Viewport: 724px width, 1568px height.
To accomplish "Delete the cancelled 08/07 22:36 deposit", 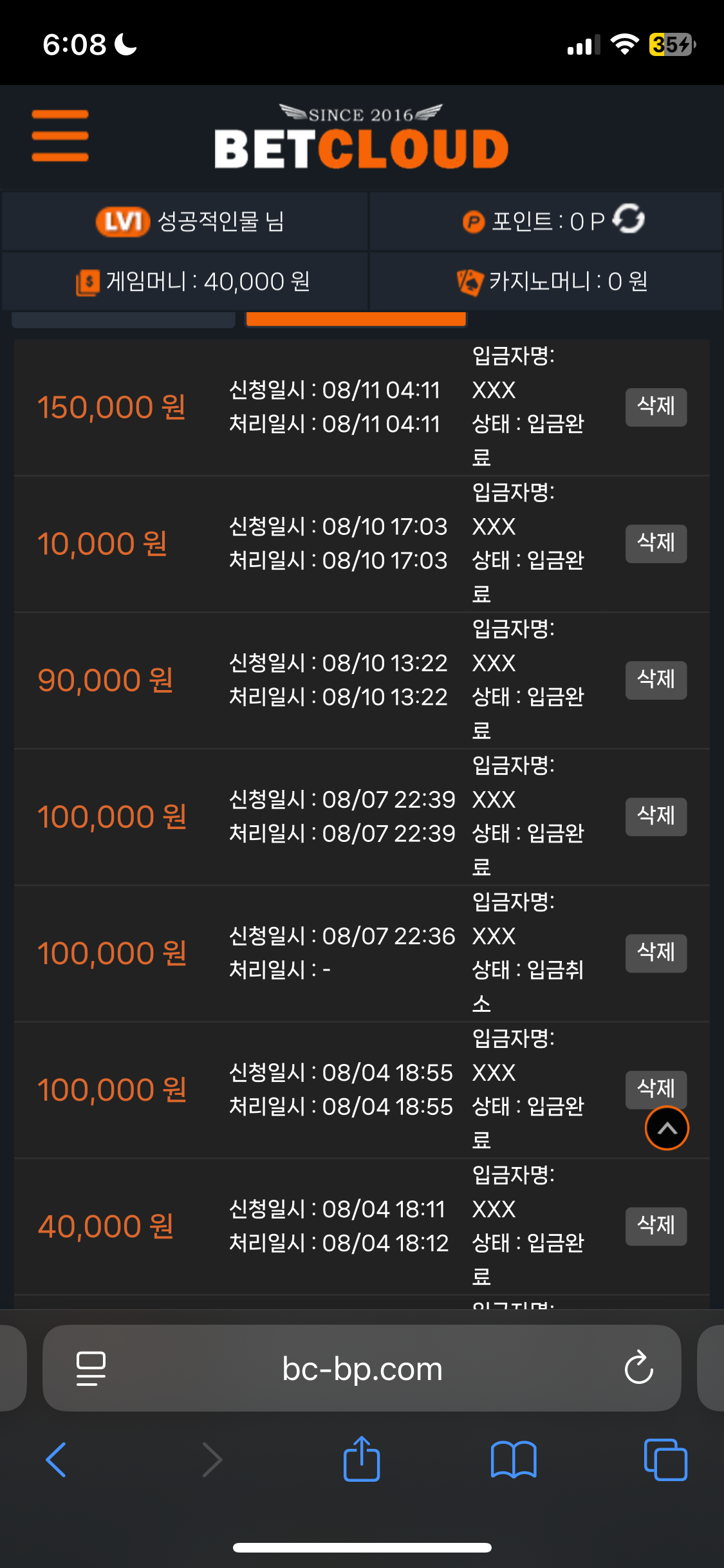I will pos(656,953).
